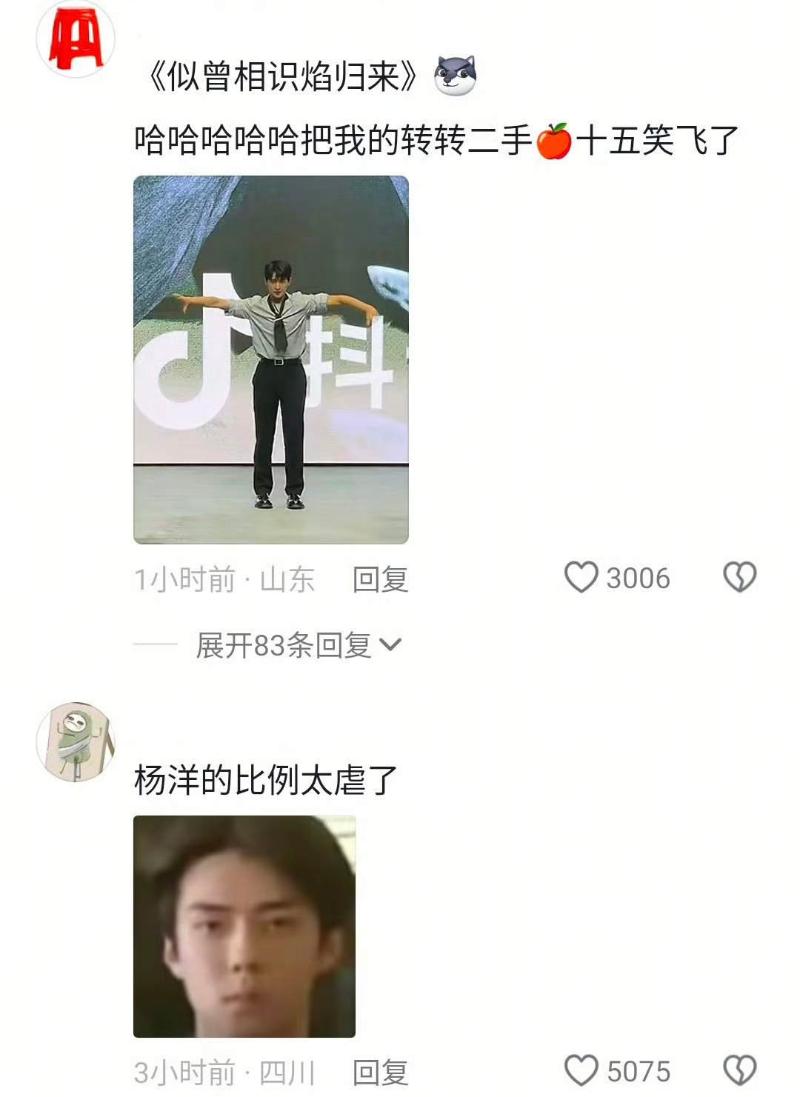Dislike the comment with 3006 likes
This screenshot has height=1097, width=800.
[x=739, y=577]
